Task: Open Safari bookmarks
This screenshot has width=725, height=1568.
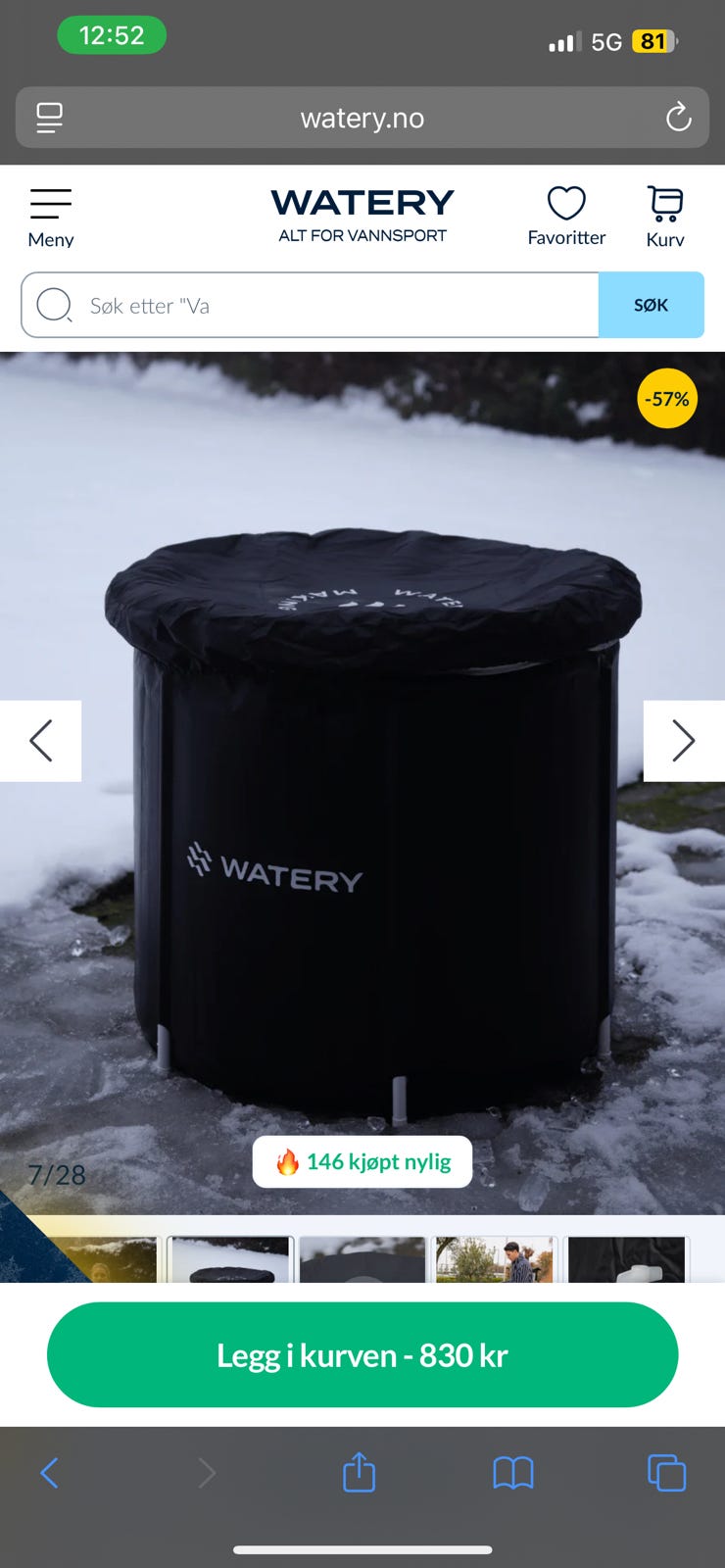Action: (513, 1472)
